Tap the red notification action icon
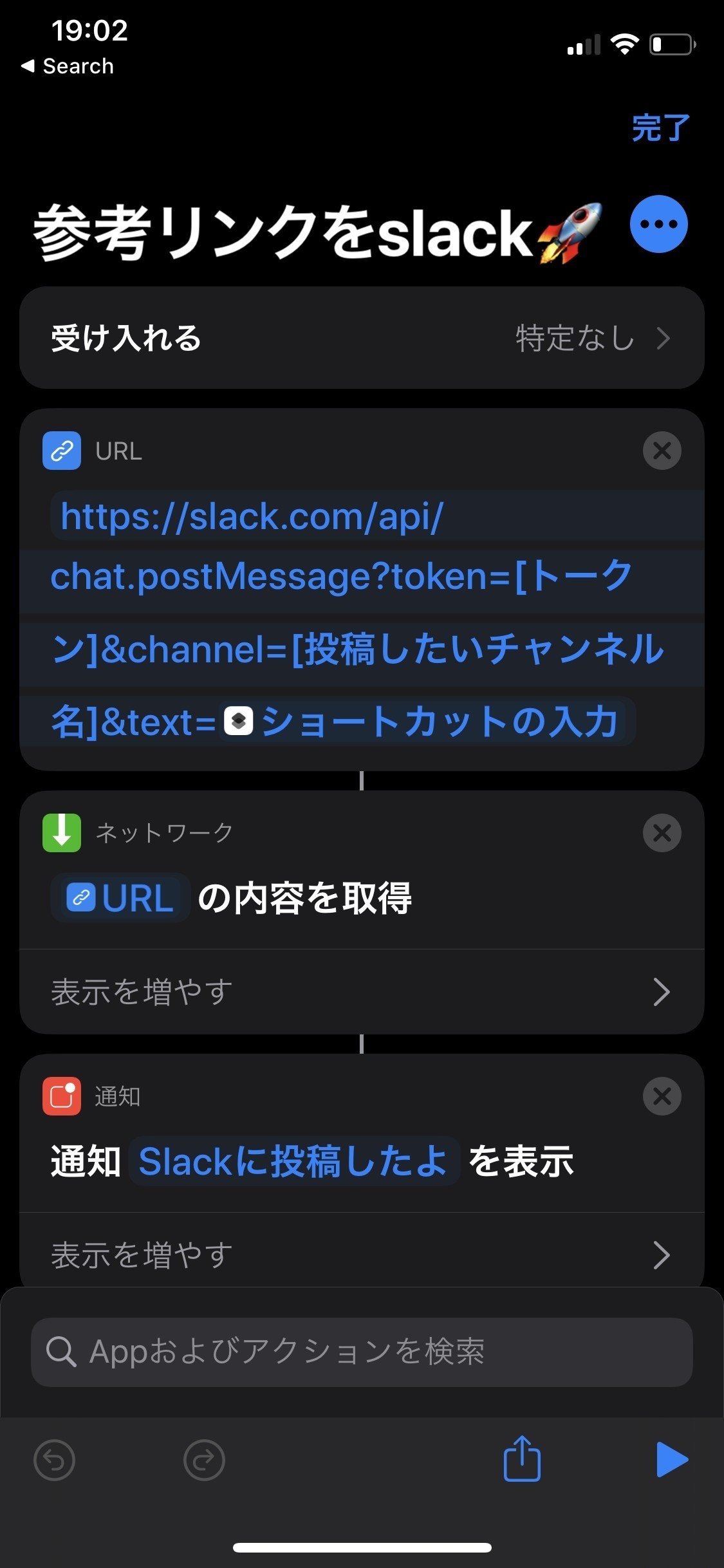Viewport: 724px width, 1568px height. (x=62, y=1096)
